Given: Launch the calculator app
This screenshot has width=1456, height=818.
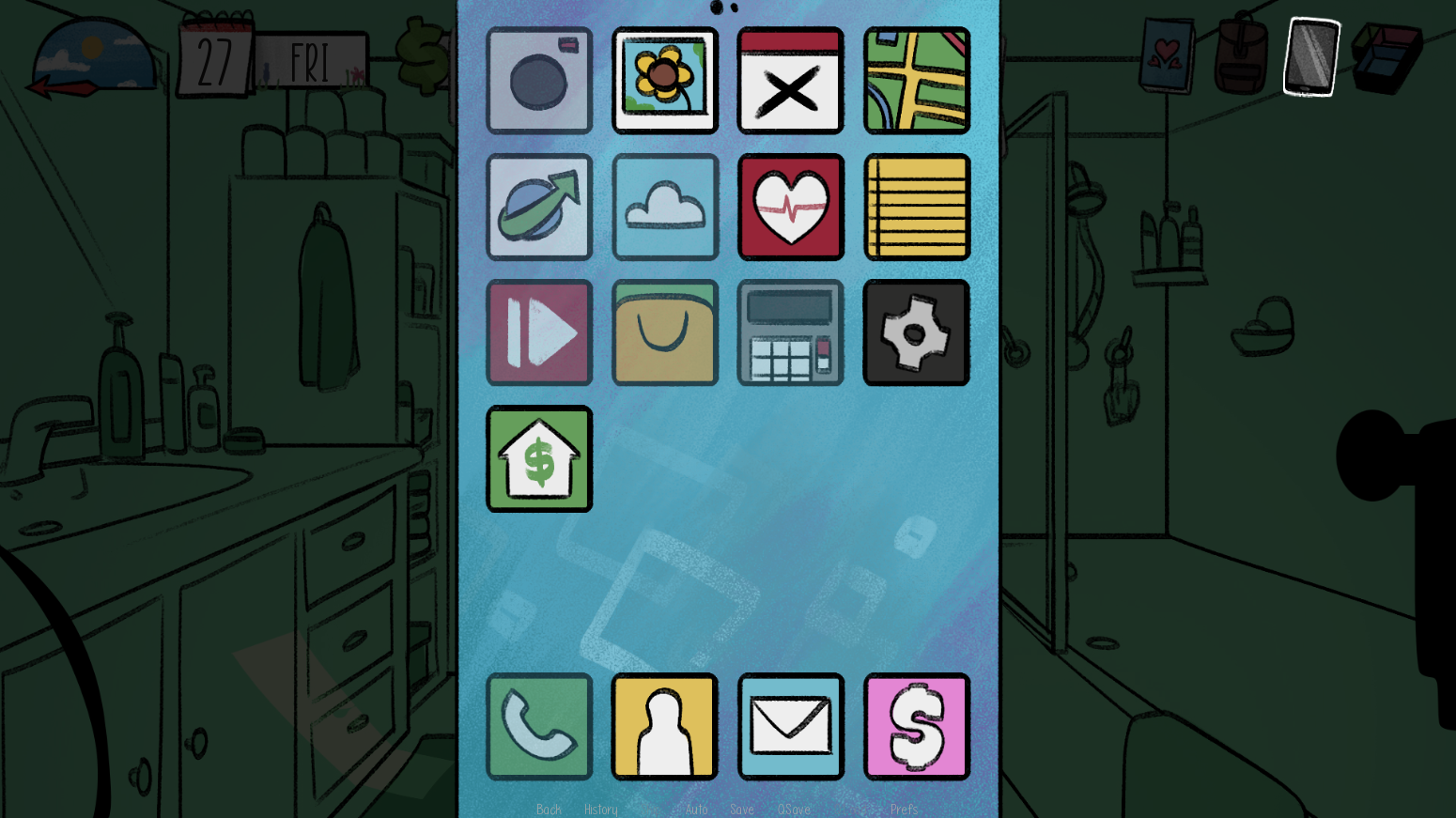Looking at the screenshot, I should pyautogui.click(x=791, y=332).
